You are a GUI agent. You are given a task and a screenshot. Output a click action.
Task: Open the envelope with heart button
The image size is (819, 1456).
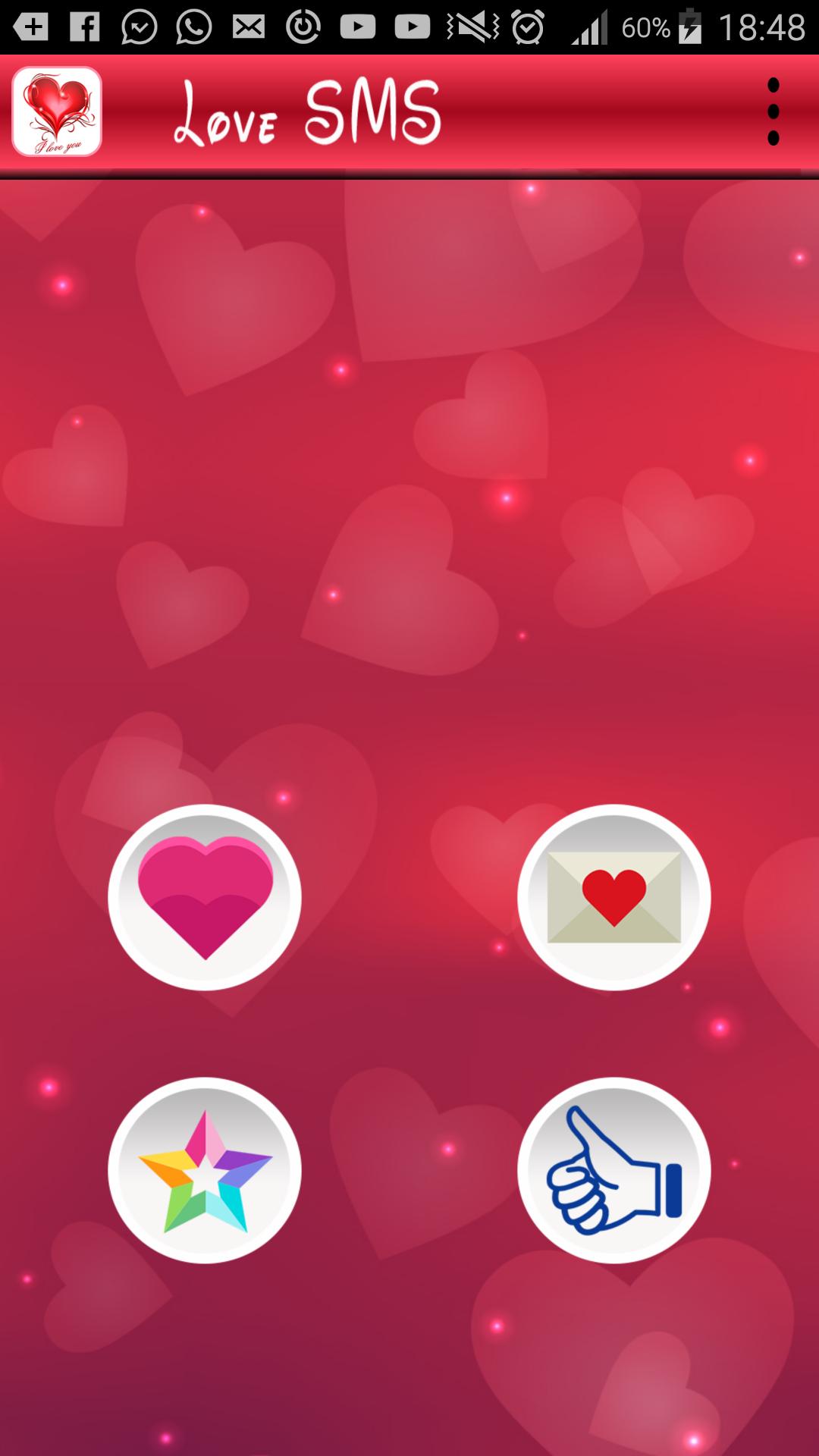[613, 897]
